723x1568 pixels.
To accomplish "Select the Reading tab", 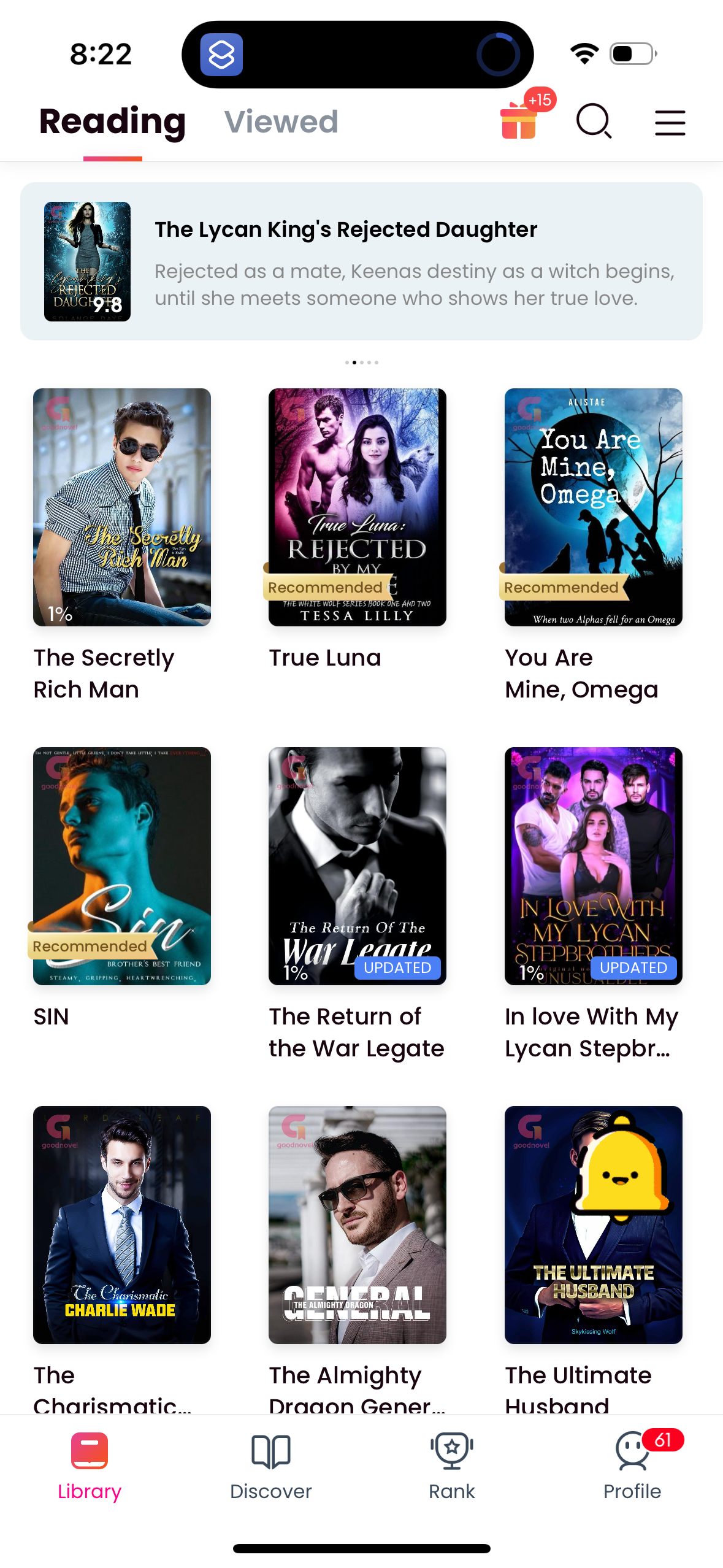I will click(112, 121).
